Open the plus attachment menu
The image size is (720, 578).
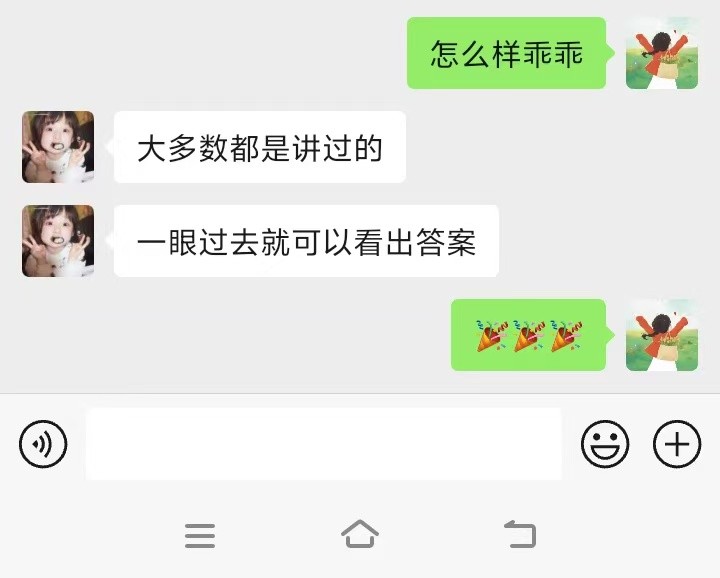[x=677, y=443]
